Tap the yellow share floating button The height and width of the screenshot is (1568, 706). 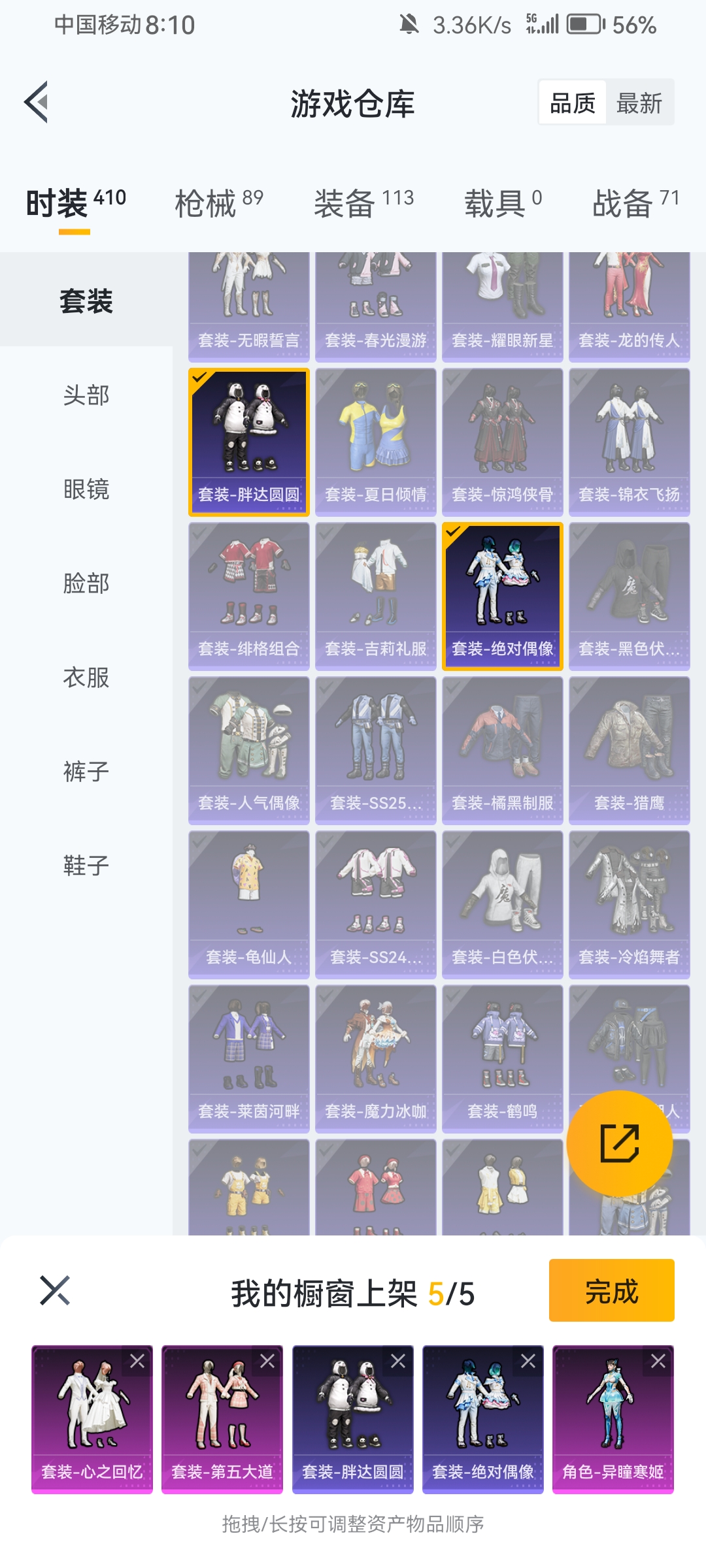(619, 1143)
